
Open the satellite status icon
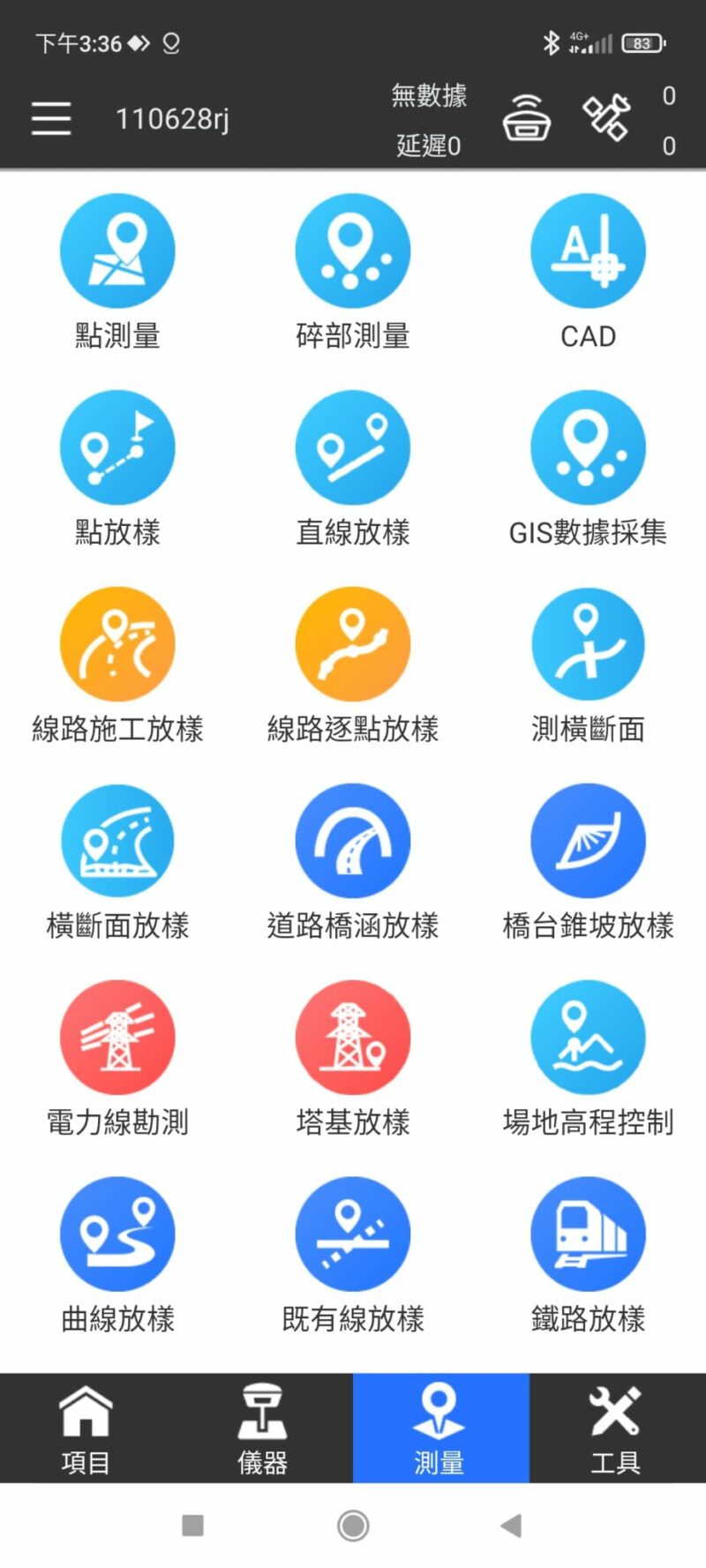606,118
